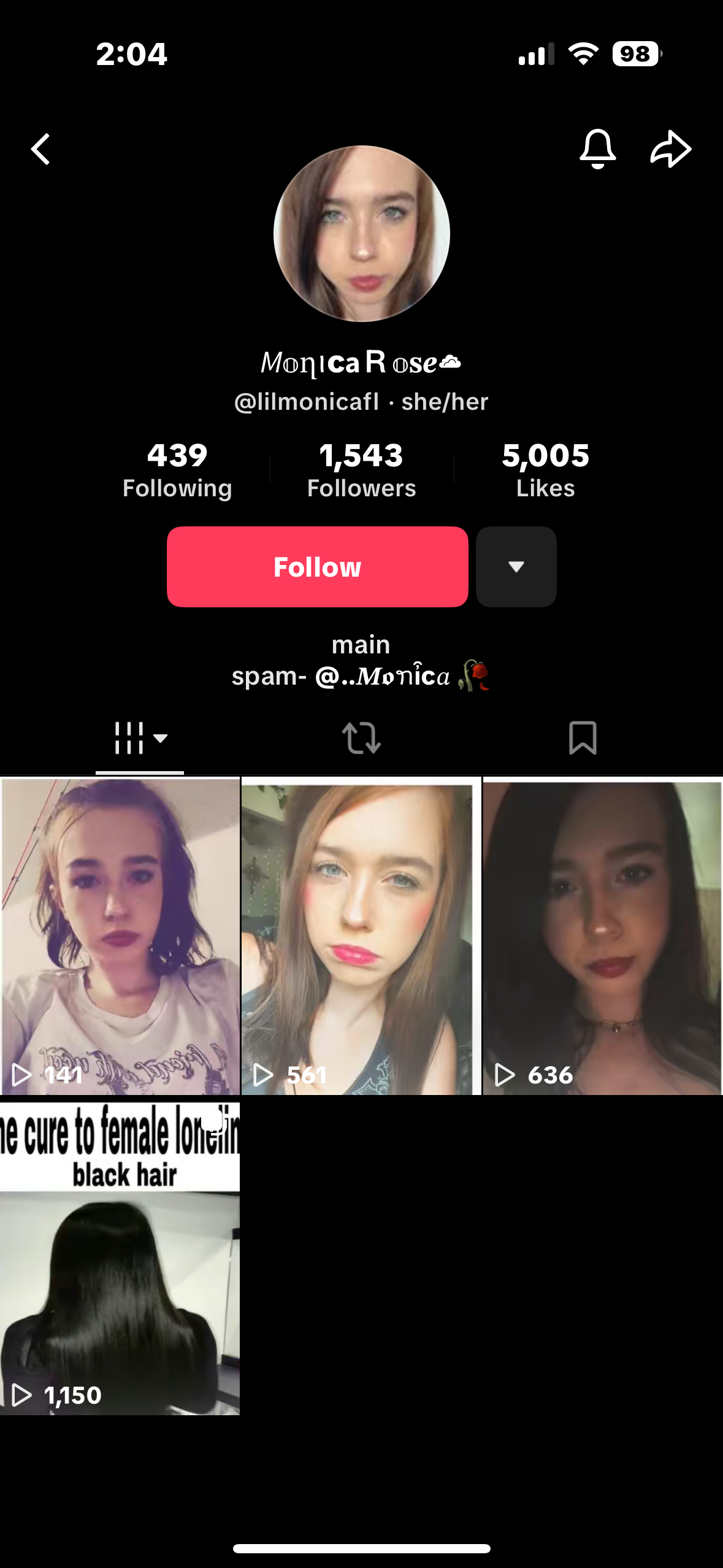The image size is (723, 1568).
Task: Open the black hair post with 1,150 views
Action: [x=120, y=1258]
